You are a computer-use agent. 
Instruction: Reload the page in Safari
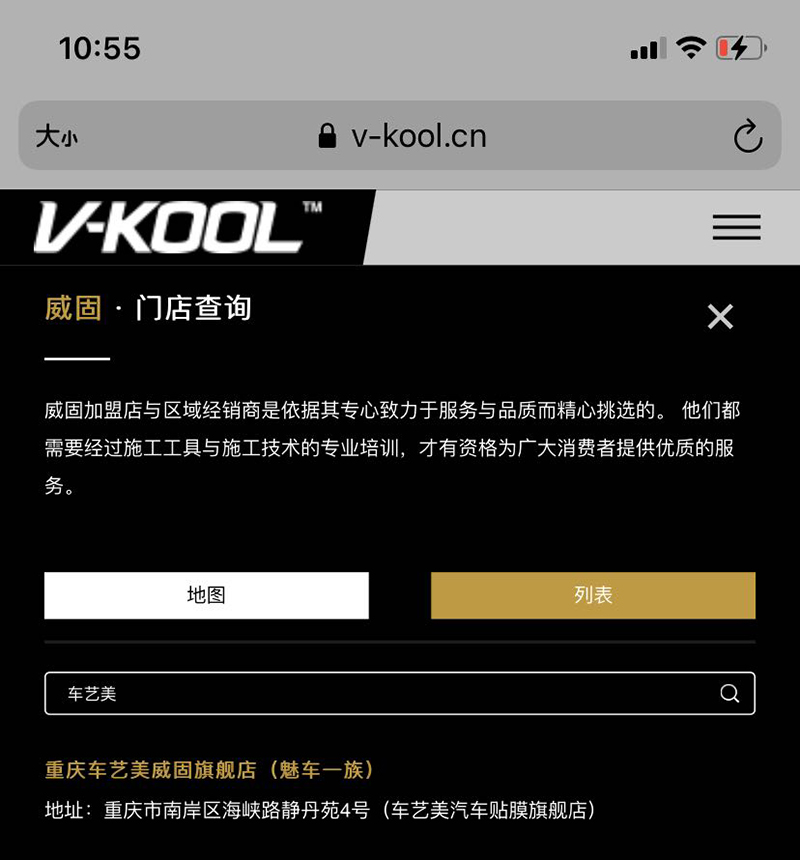click(x=747, y=136)
